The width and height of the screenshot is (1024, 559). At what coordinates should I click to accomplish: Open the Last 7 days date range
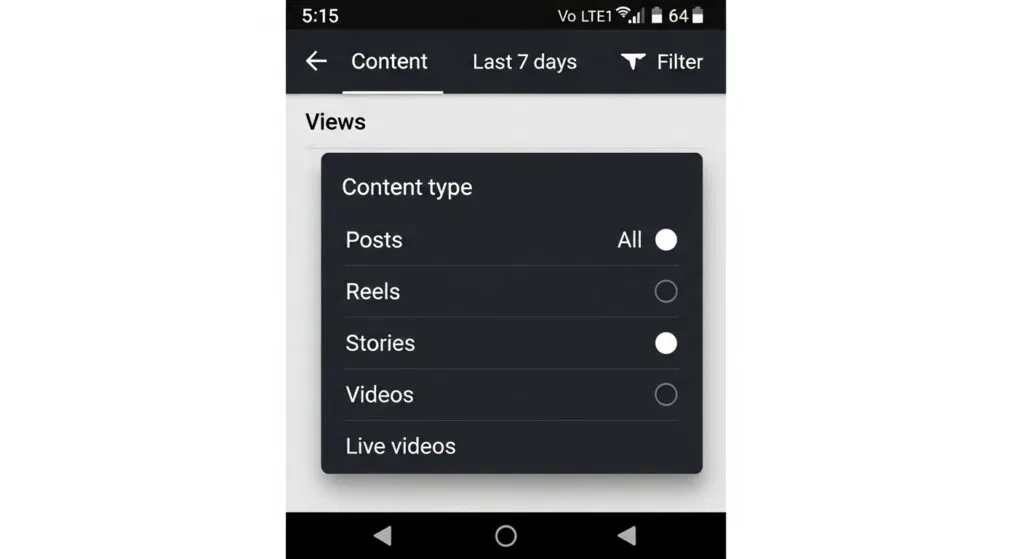coord(524,62)
